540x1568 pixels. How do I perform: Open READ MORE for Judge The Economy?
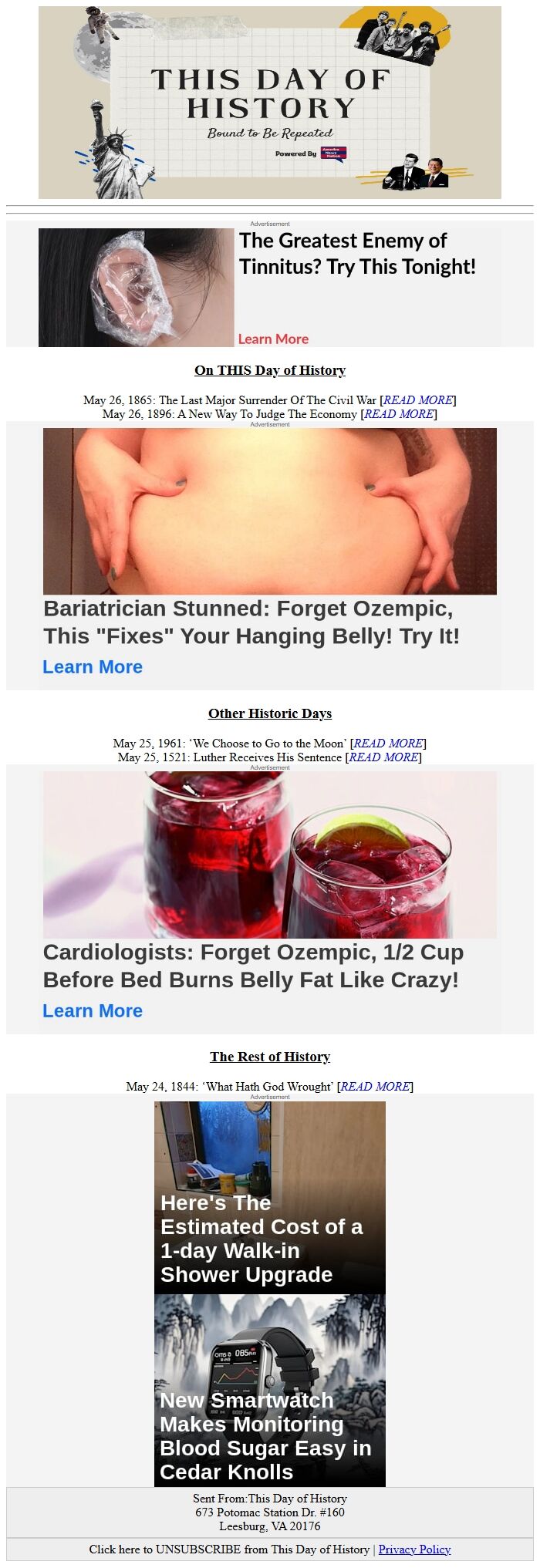pos(398,413)
